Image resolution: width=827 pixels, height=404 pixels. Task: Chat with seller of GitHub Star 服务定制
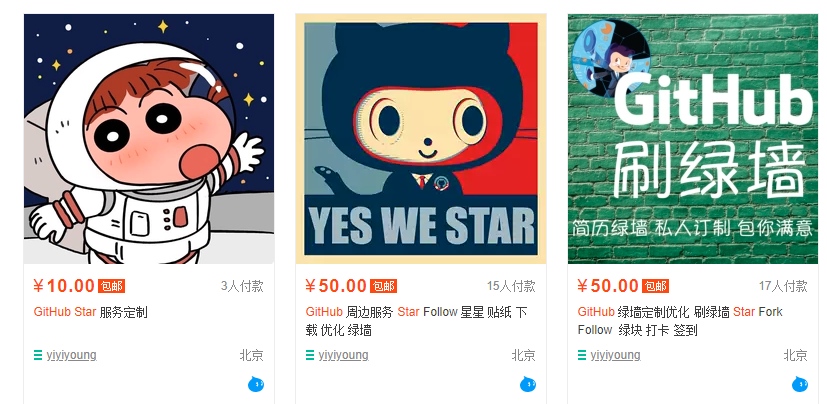pyautogui.click(x=255, y=384)
